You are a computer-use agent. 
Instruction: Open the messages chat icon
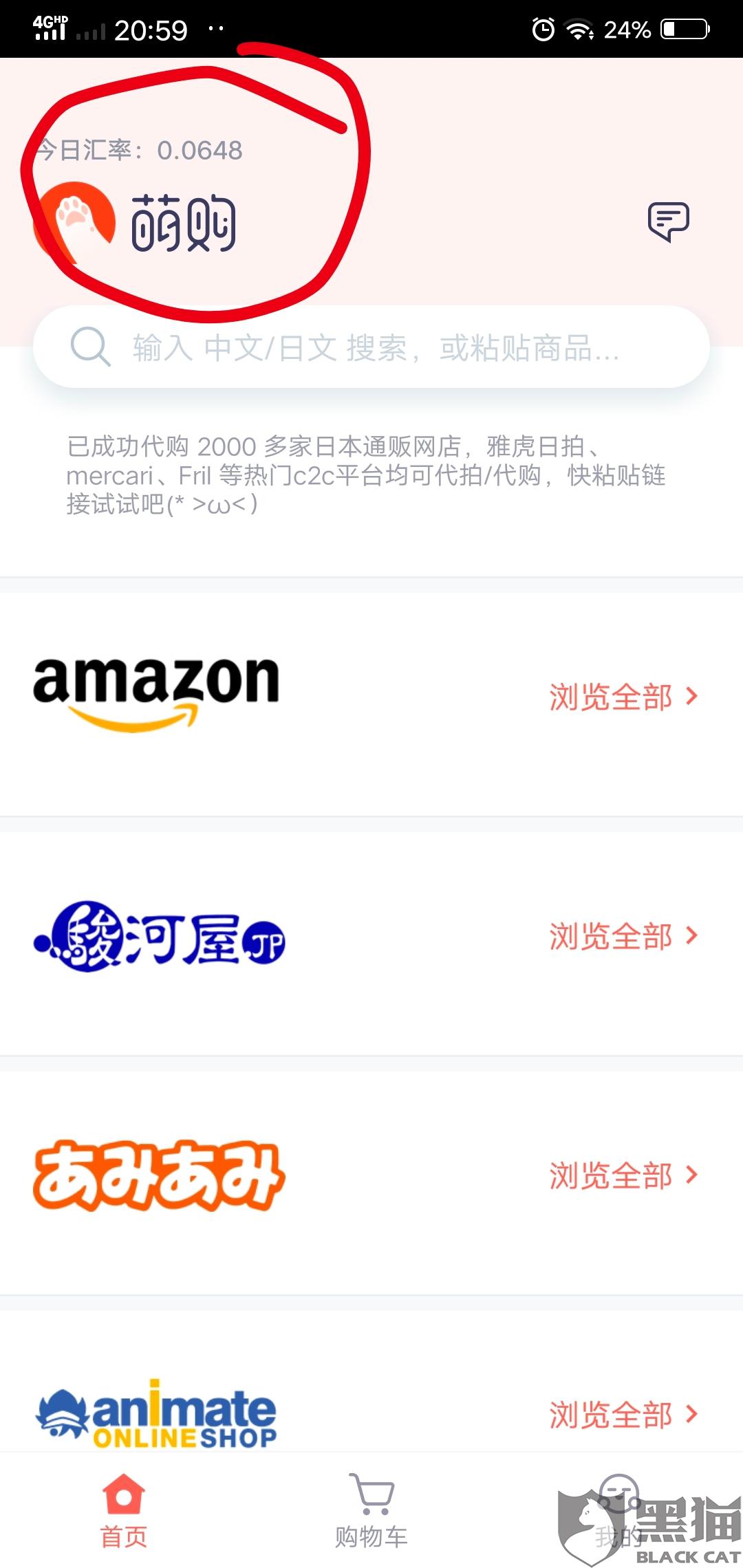[x=668, y=221]
